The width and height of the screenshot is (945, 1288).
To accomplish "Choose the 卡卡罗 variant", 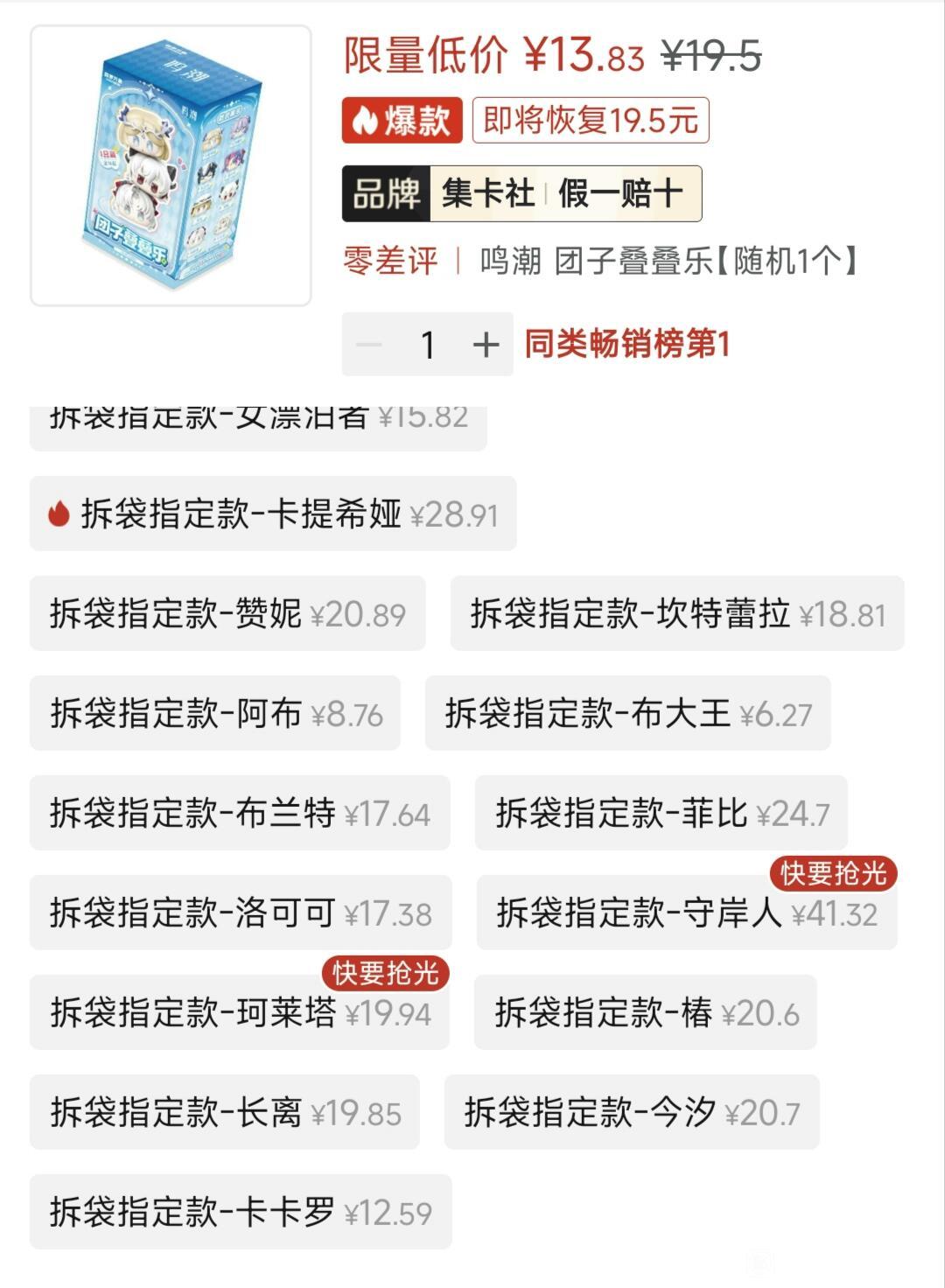I will pos(241,1212).
